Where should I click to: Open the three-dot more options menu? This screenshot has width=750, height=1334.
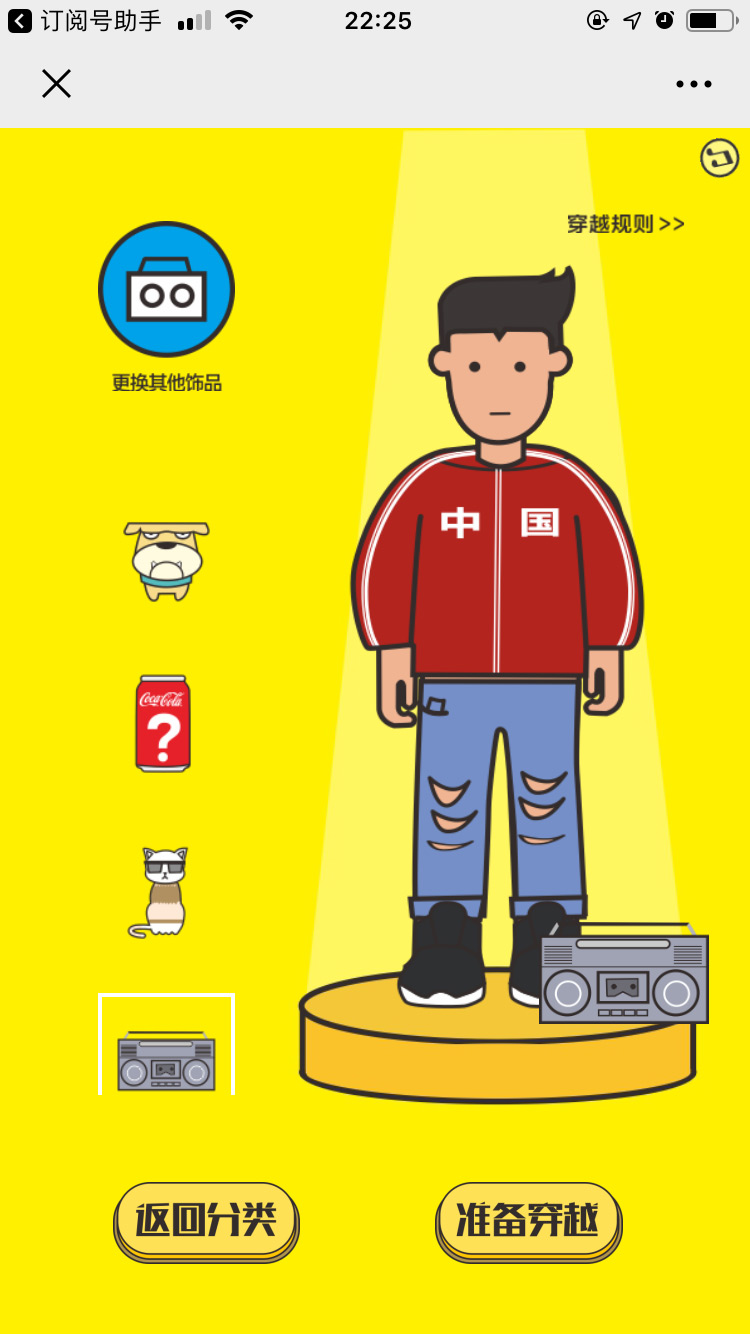pyautogui.click(x=693, y=84)
